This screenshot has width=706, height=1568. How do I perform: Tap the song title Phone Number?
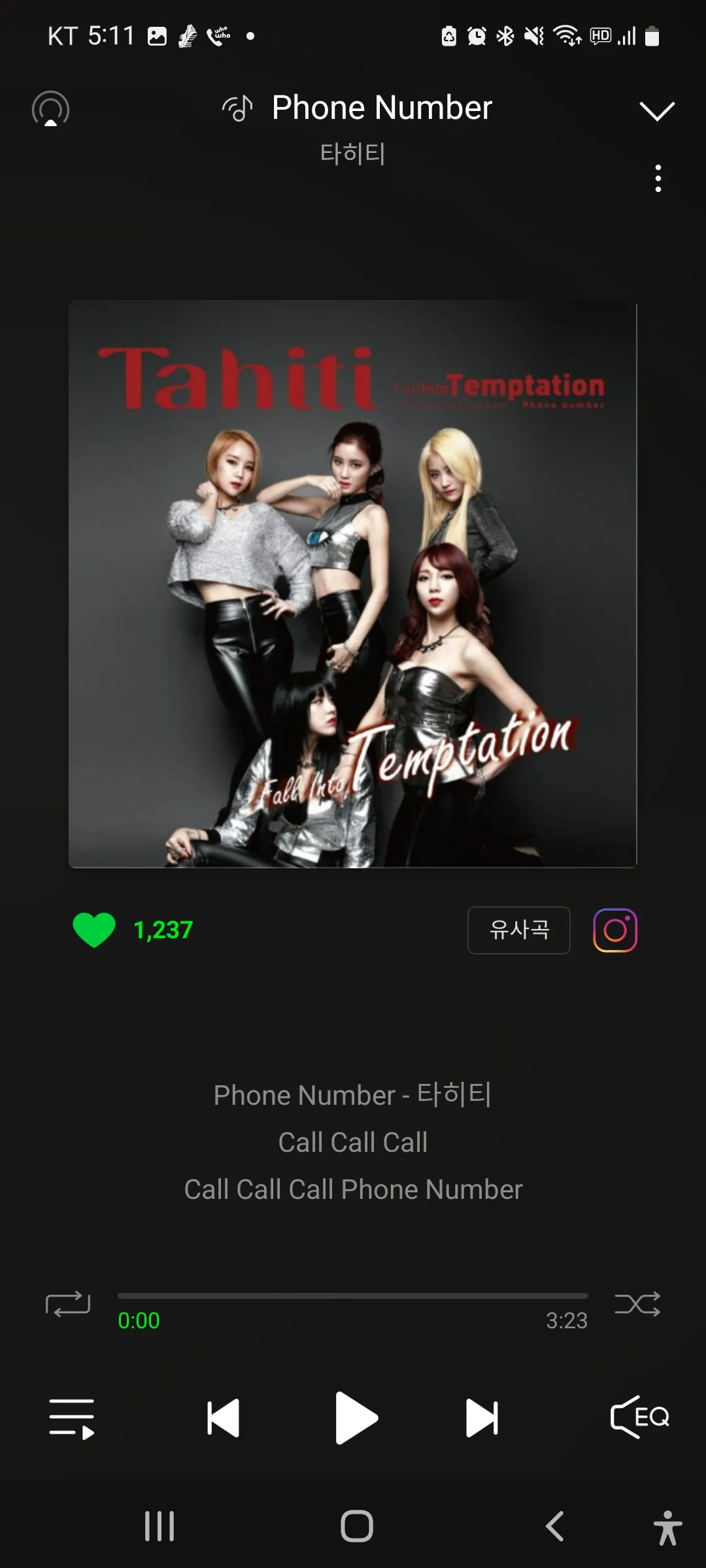(x=381, y=108)
